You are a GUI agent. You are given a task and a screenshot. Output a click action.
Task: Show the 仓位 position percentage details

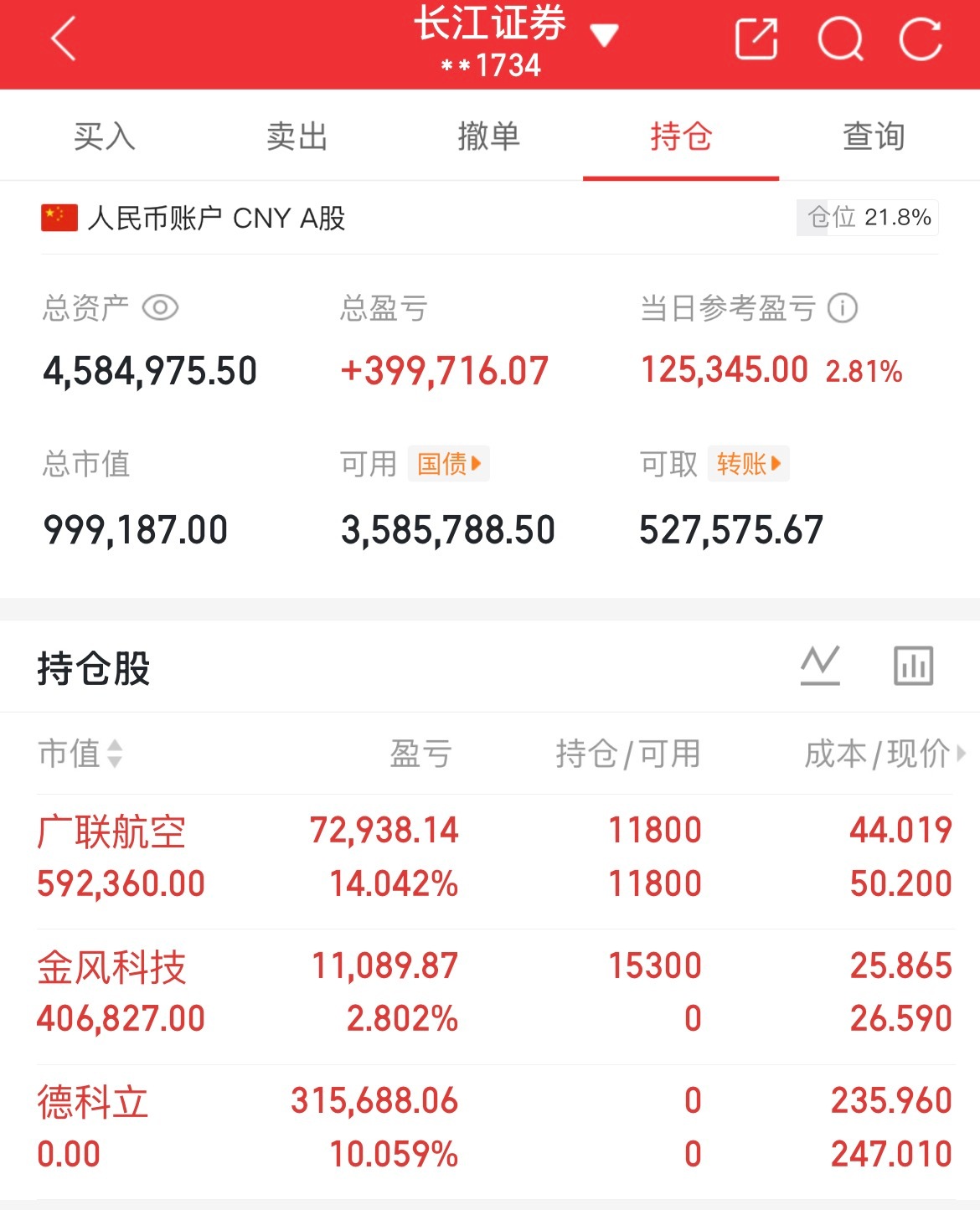coord(867,218)
